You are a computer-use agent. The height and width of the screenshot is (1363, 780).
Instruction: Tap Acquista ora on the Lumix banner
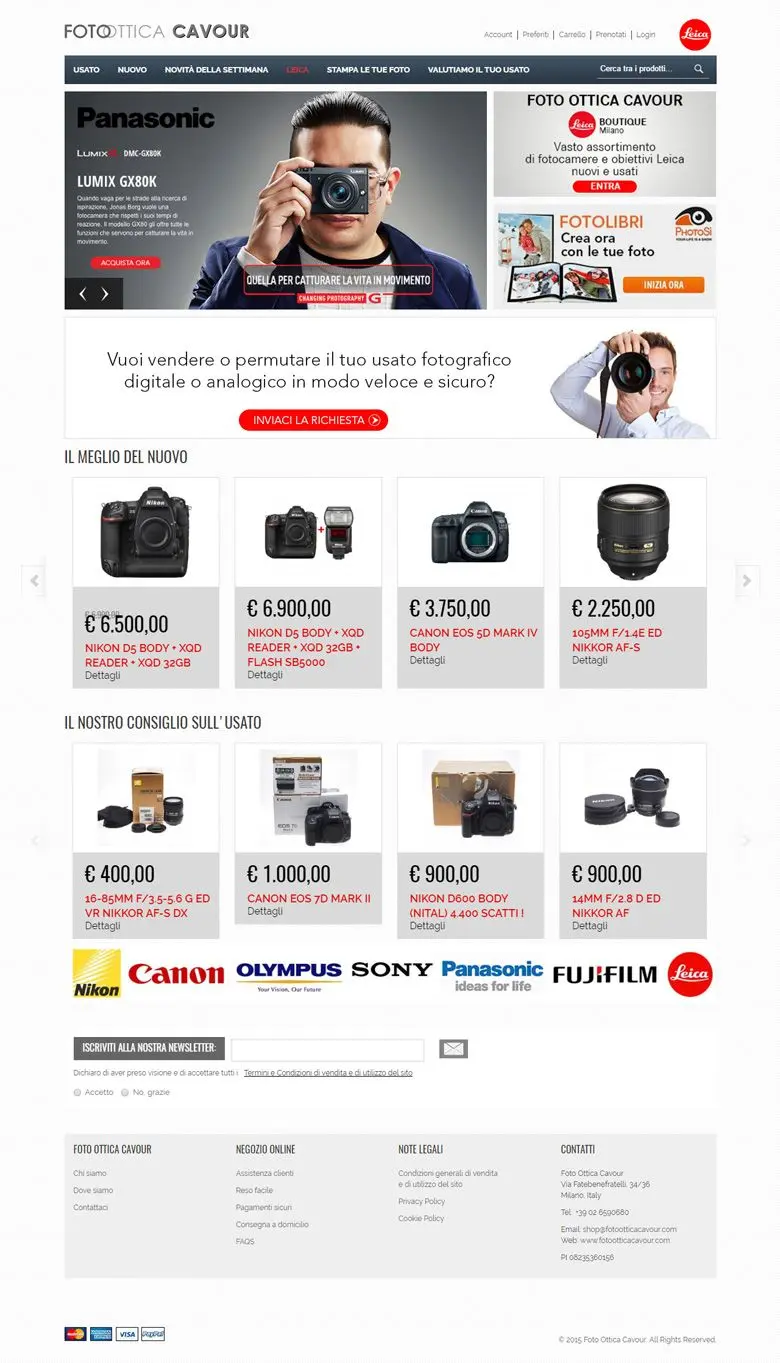[x=125, y=263]
